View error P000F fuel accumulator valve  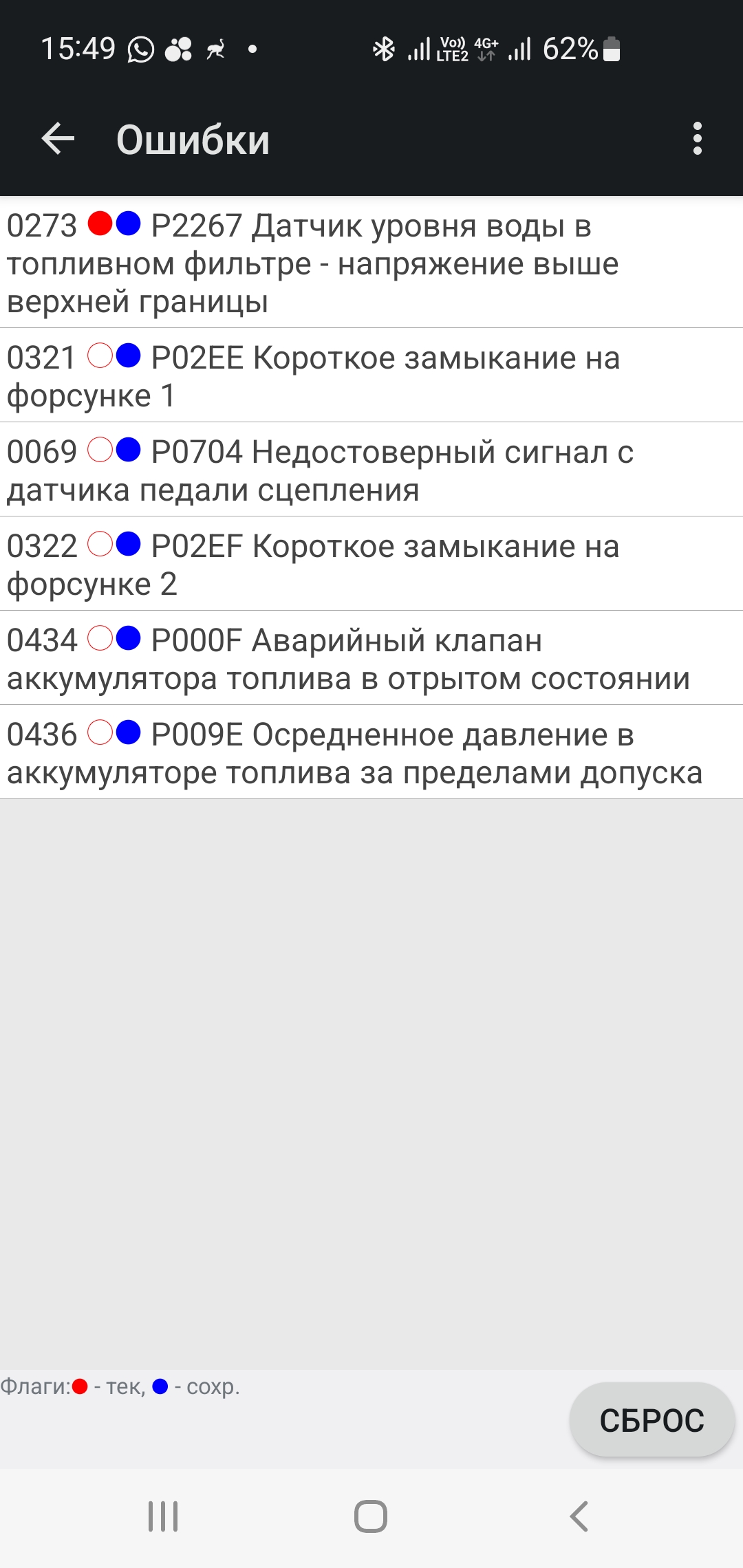pyautogui.click(x=371, y=659)
